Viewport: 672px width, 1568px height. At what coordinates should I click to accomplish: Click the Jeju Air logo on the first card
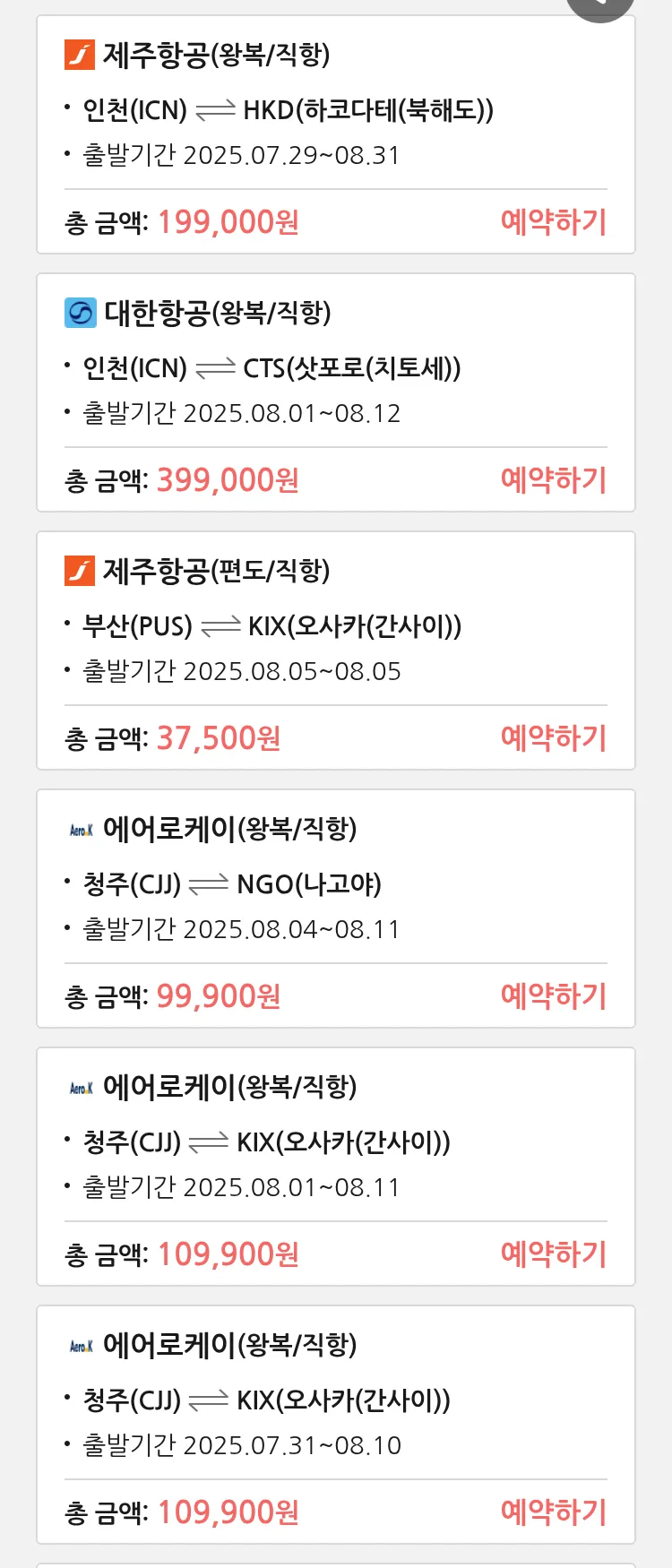[x=81, y=56]
